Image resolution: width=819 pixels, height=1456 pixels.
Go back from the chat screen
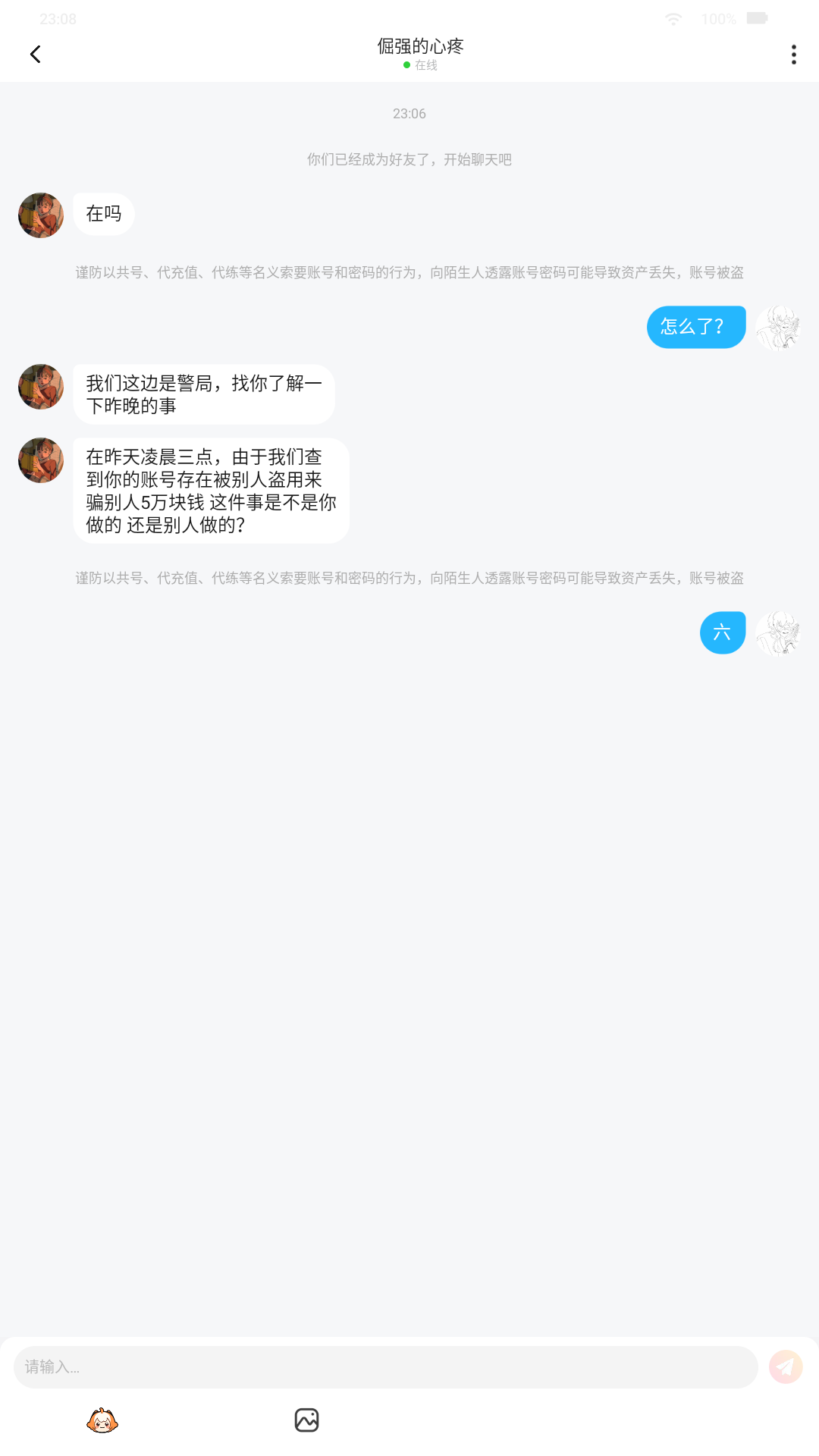point(35,55)
